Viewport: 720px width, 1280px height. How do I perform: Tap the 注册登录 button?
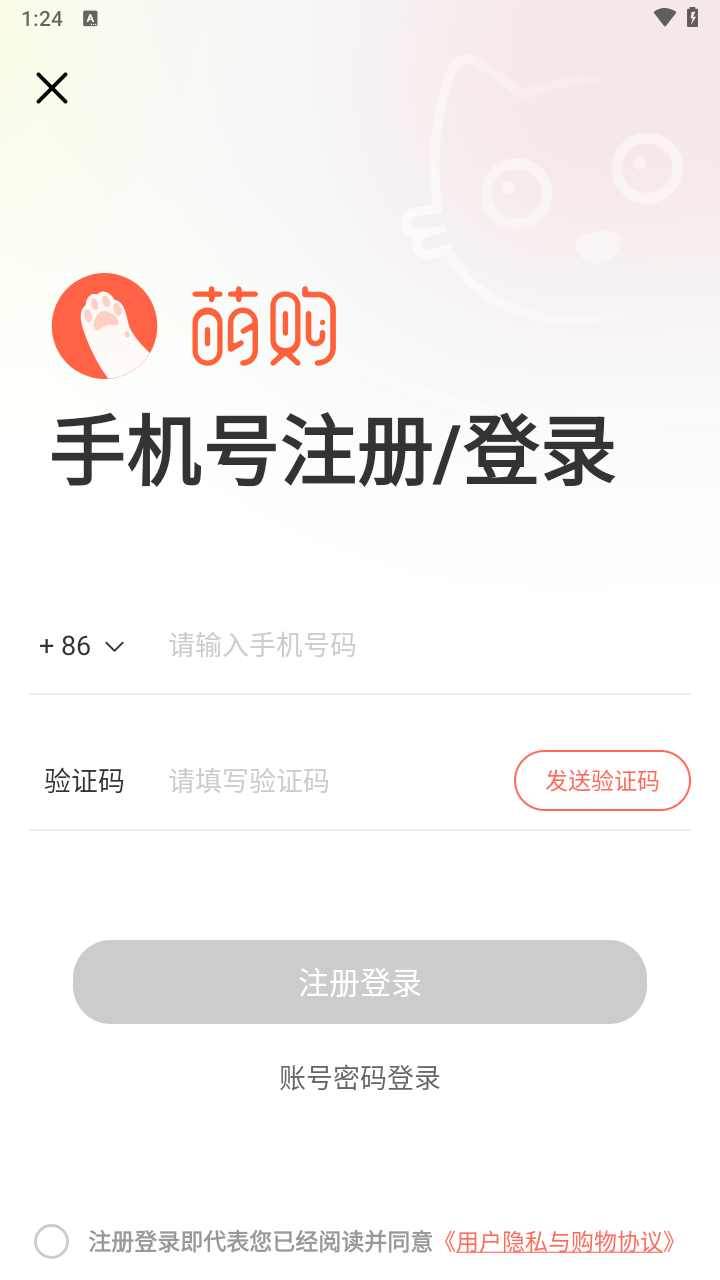point(360,982)
